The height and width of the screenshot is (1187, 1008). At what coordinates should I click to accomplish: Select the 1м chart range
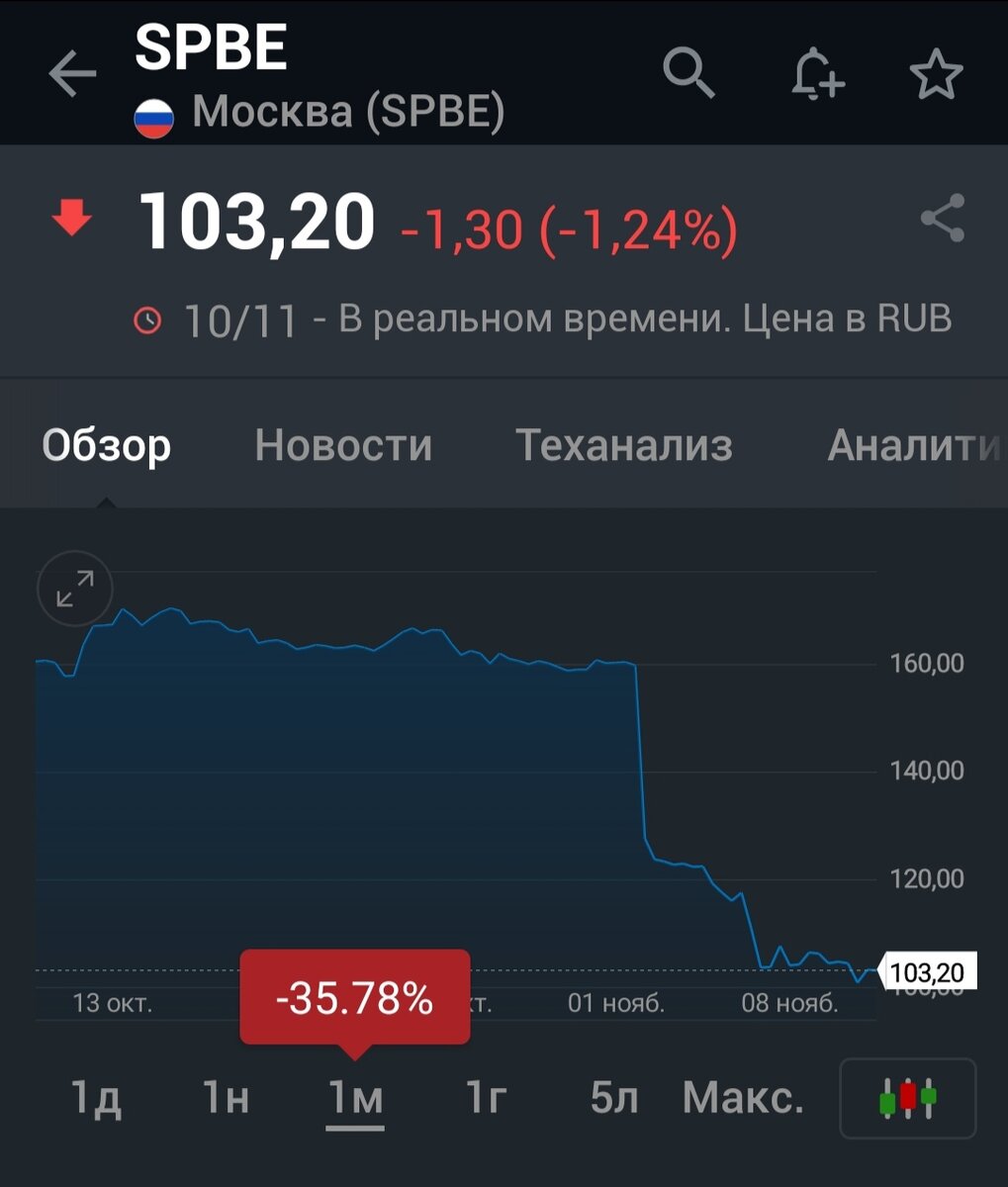tap(355, 1098)
